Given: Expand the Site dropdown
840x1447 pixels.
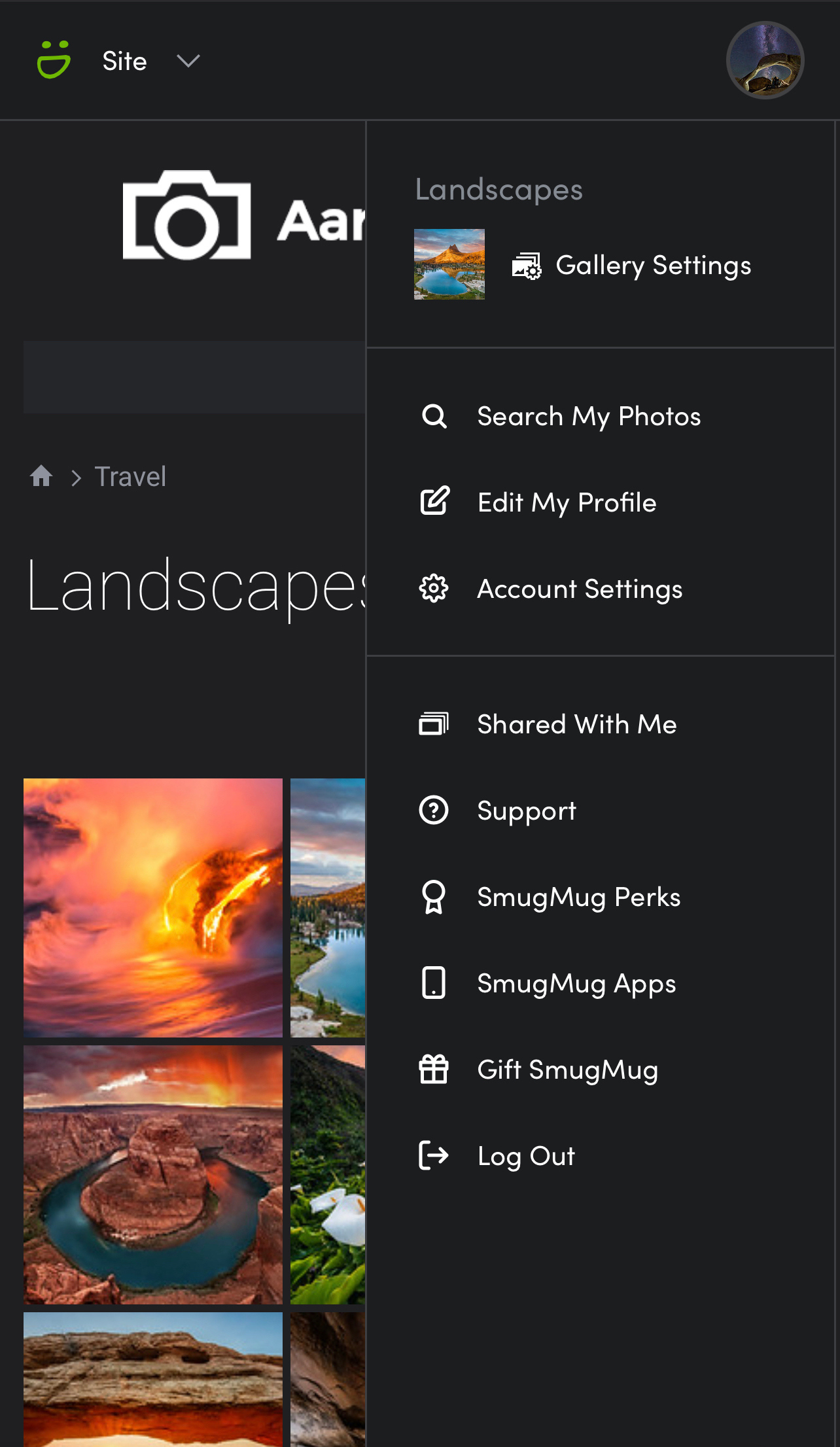Looking at the screenshot, I should click(151, 61).
